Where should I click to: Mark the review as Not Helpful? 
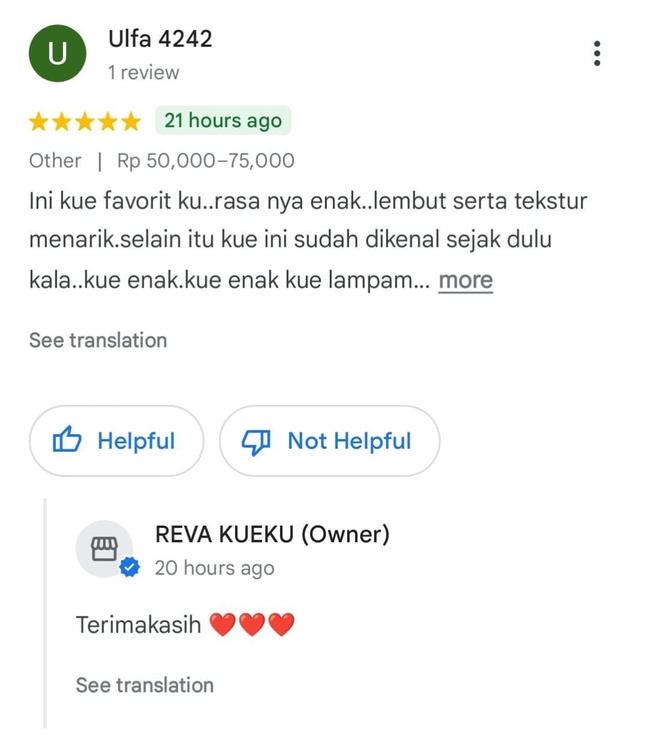[329, 441]
